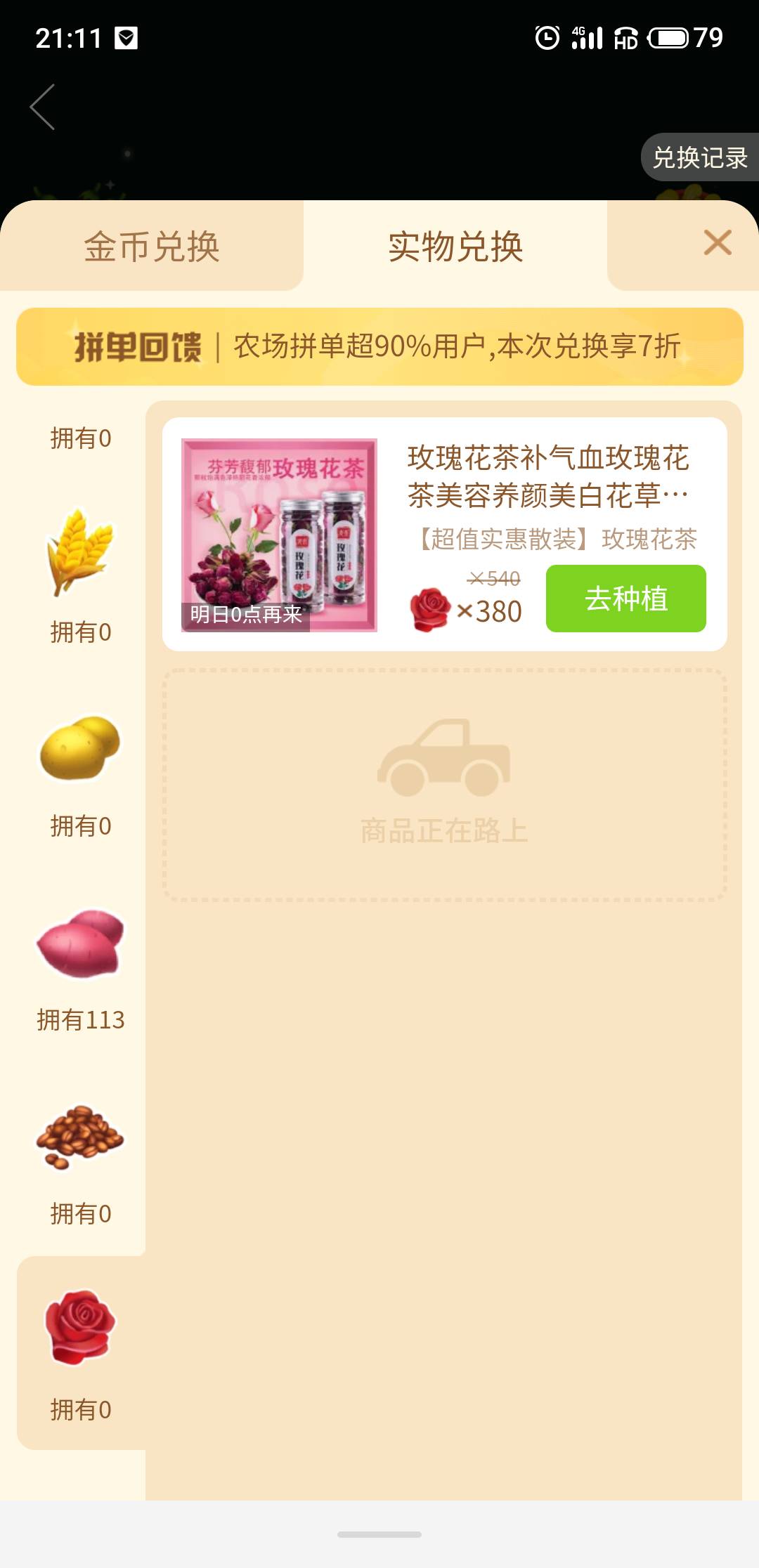Close the exchange panel

click(717, 243)
